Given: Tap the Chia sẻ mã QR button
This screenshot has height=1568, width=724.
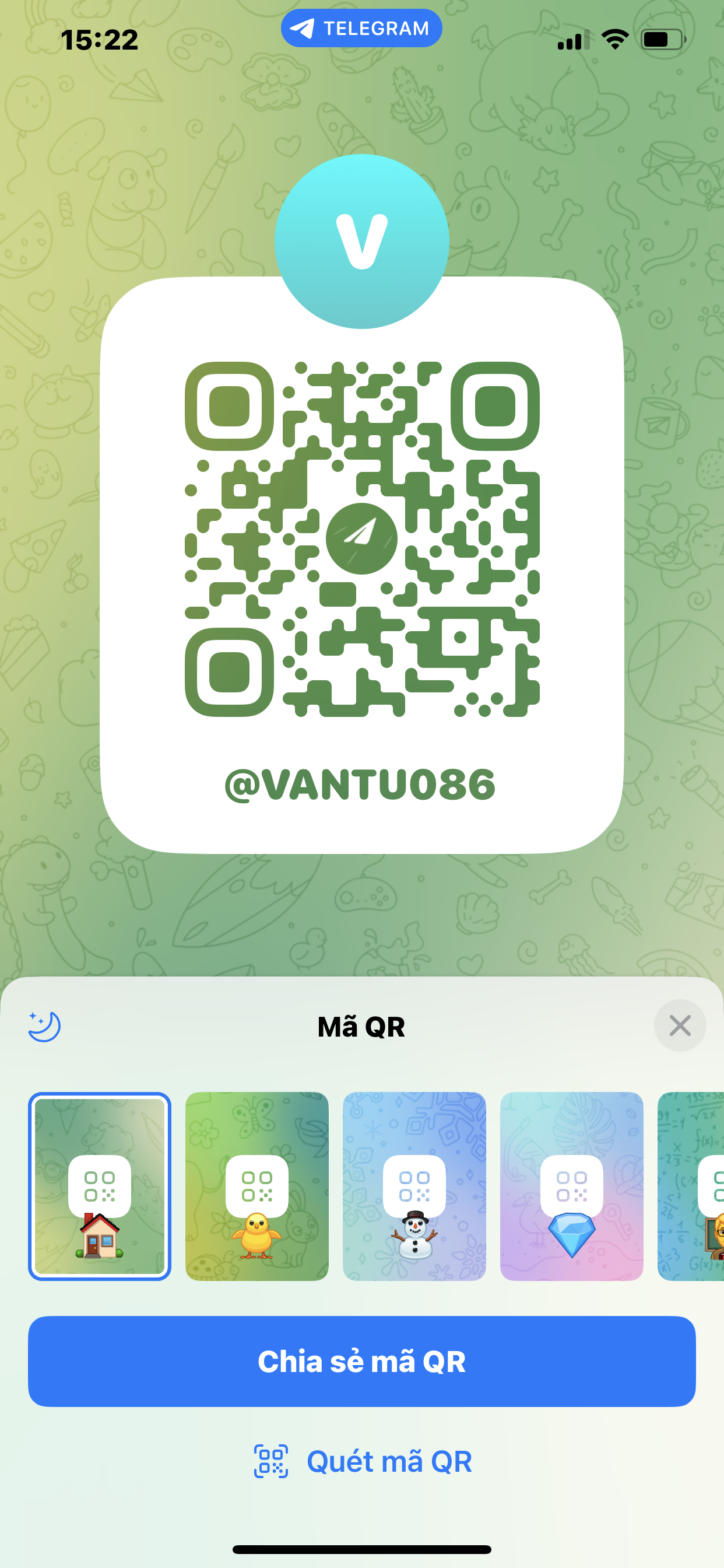Looking at the screenshot, I should 362,1361.
